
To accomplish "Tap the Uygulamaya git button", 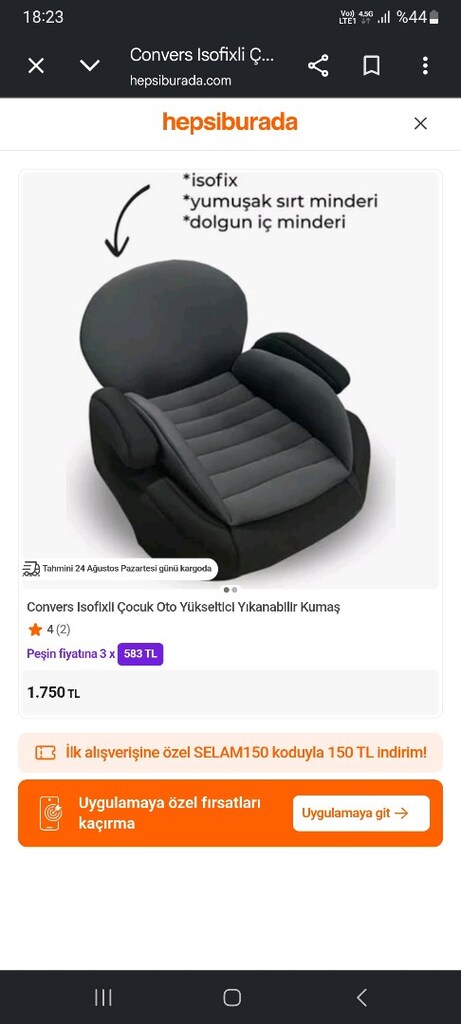I will 361,813.
